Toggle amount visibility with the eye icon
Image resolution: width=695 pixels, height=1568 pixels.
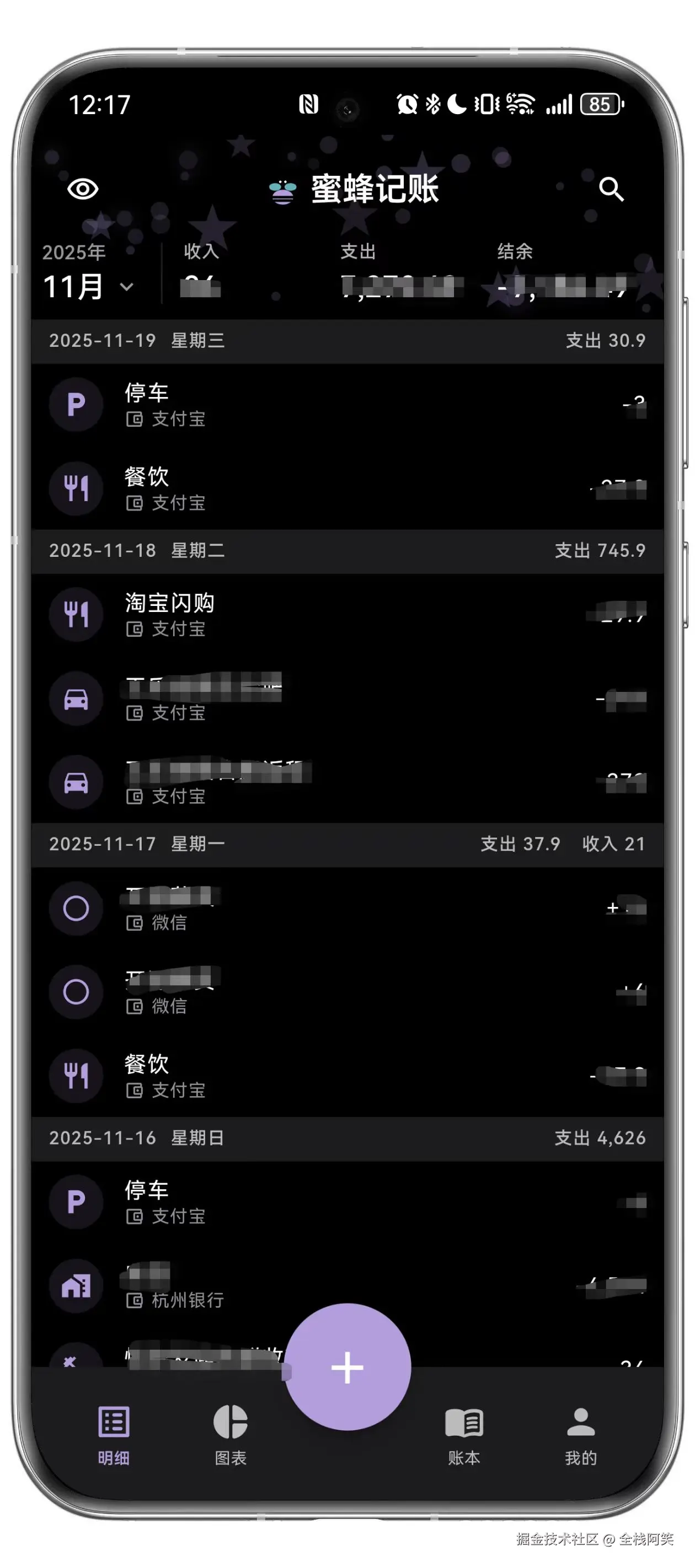tap(83, 189)
